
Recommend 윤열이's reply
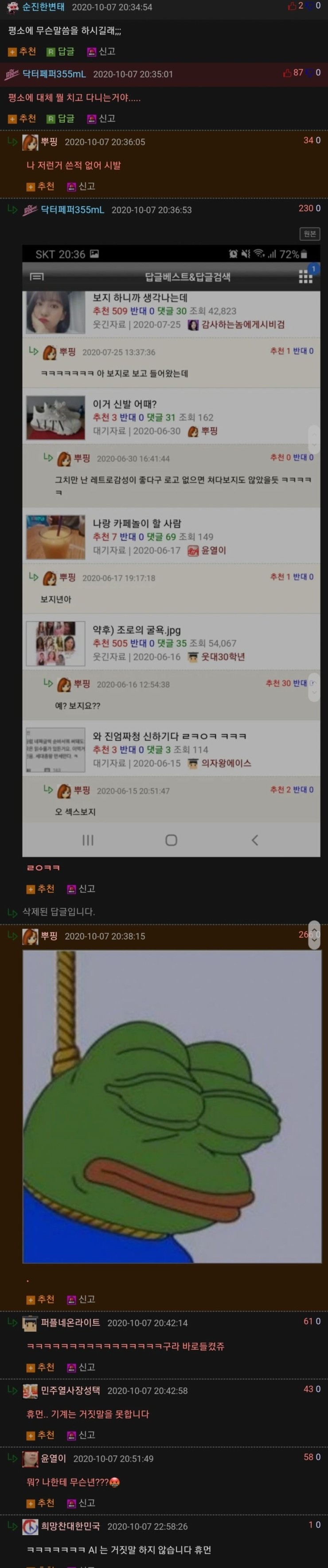click(40, 1503)
